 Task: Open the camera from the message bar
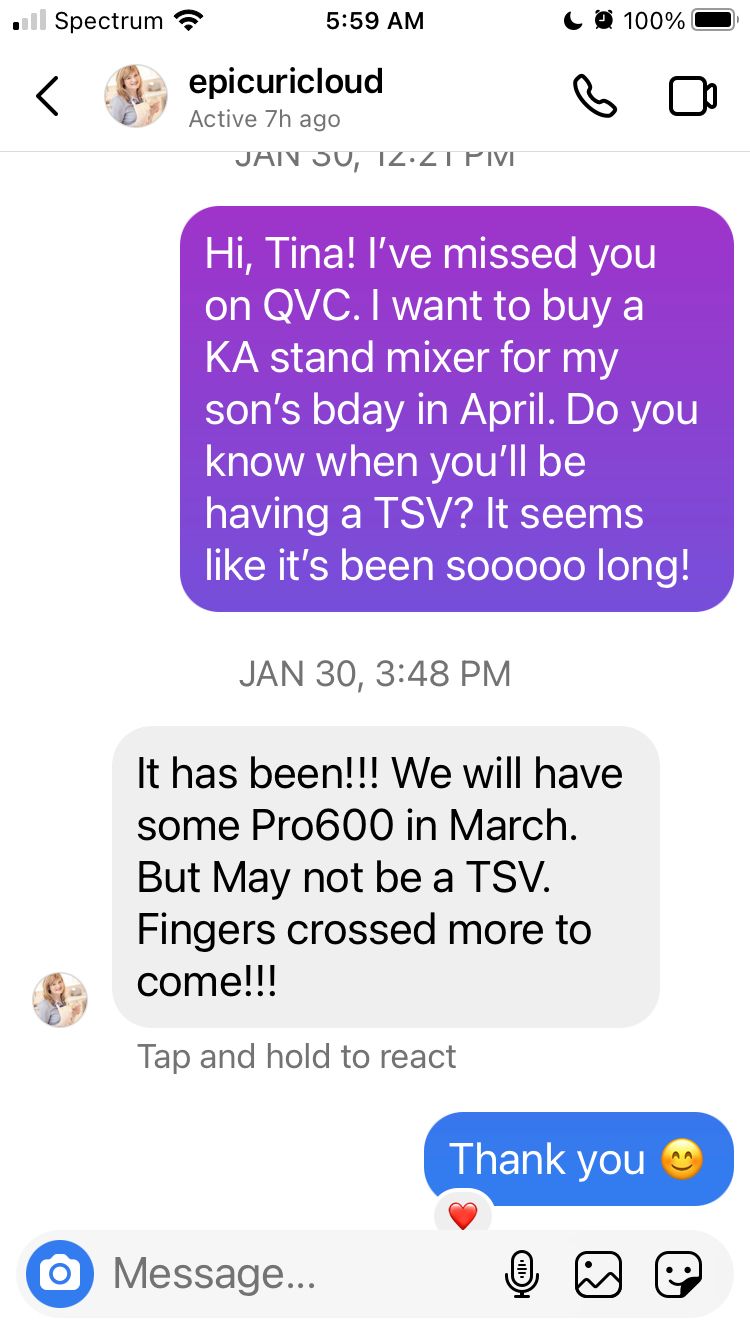pyautogui.click(x=60, y=1274)
